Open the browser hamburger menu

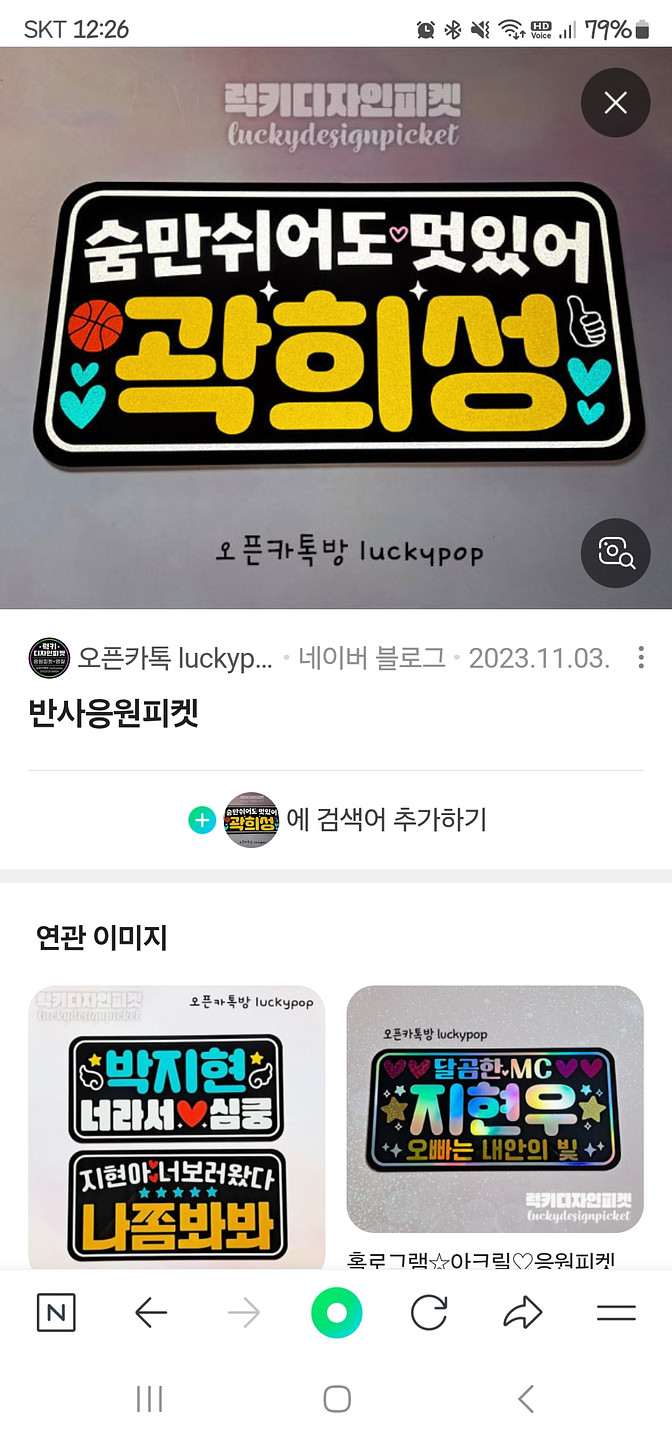[616, 1313]
